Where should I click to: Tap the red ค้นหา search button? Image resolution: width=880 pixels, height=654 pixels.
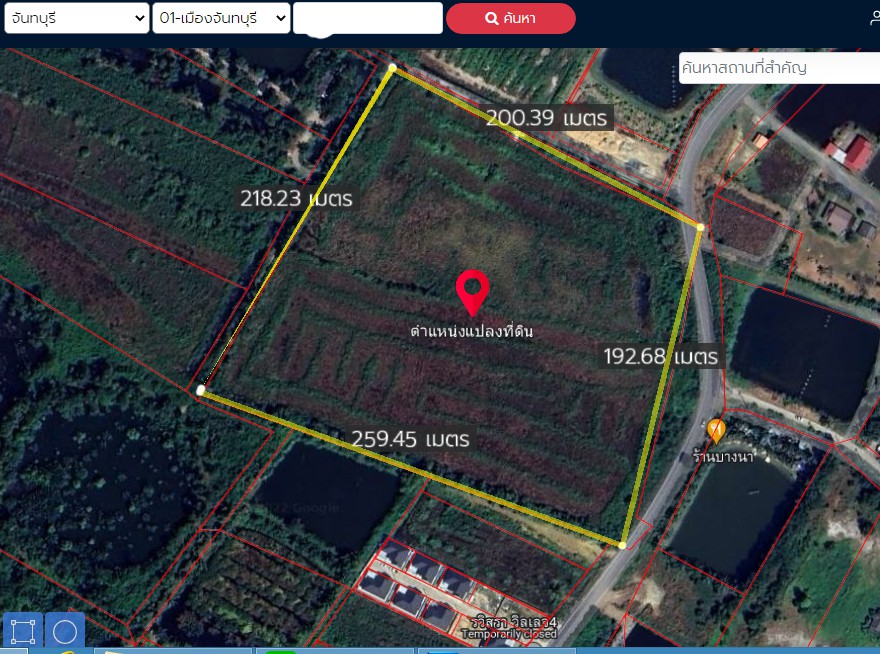(x=510, y=18)
